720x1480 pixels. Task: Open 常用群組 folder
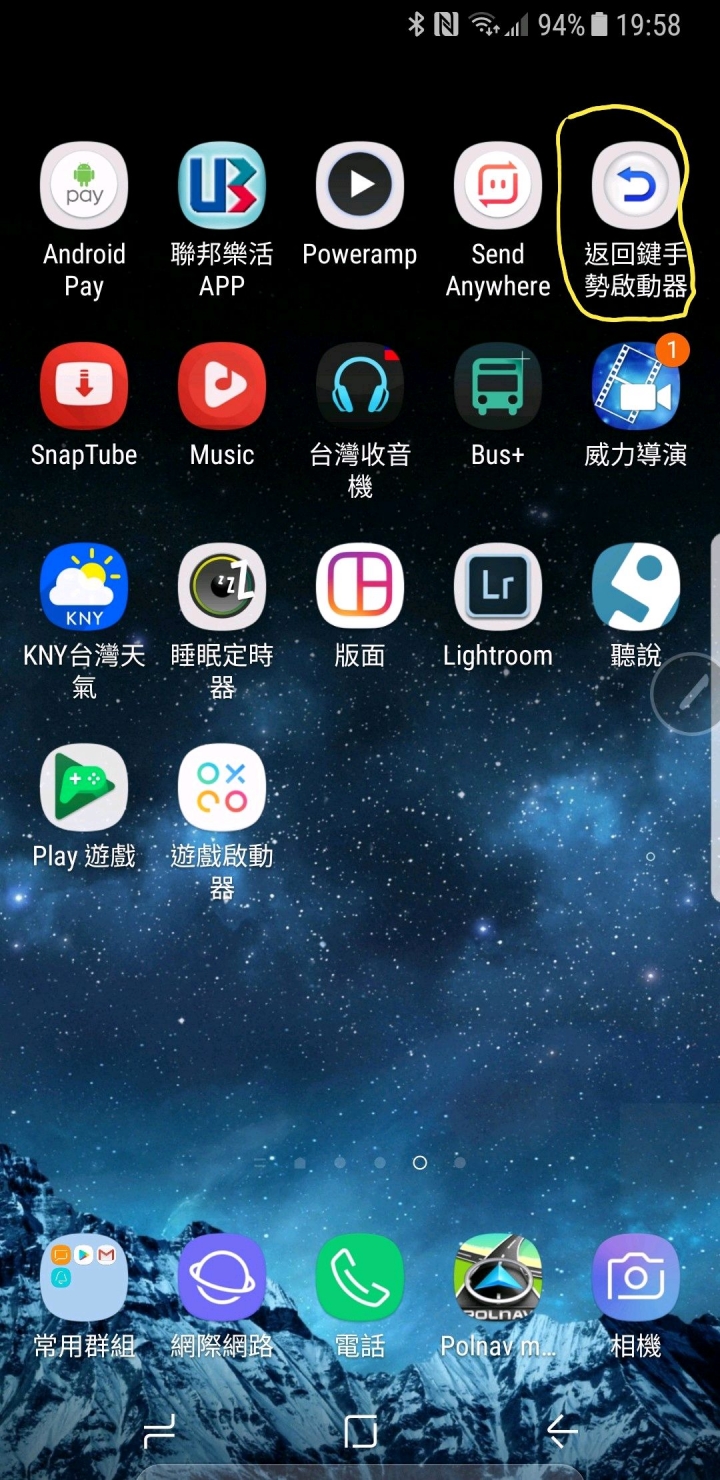(84, 1277)
